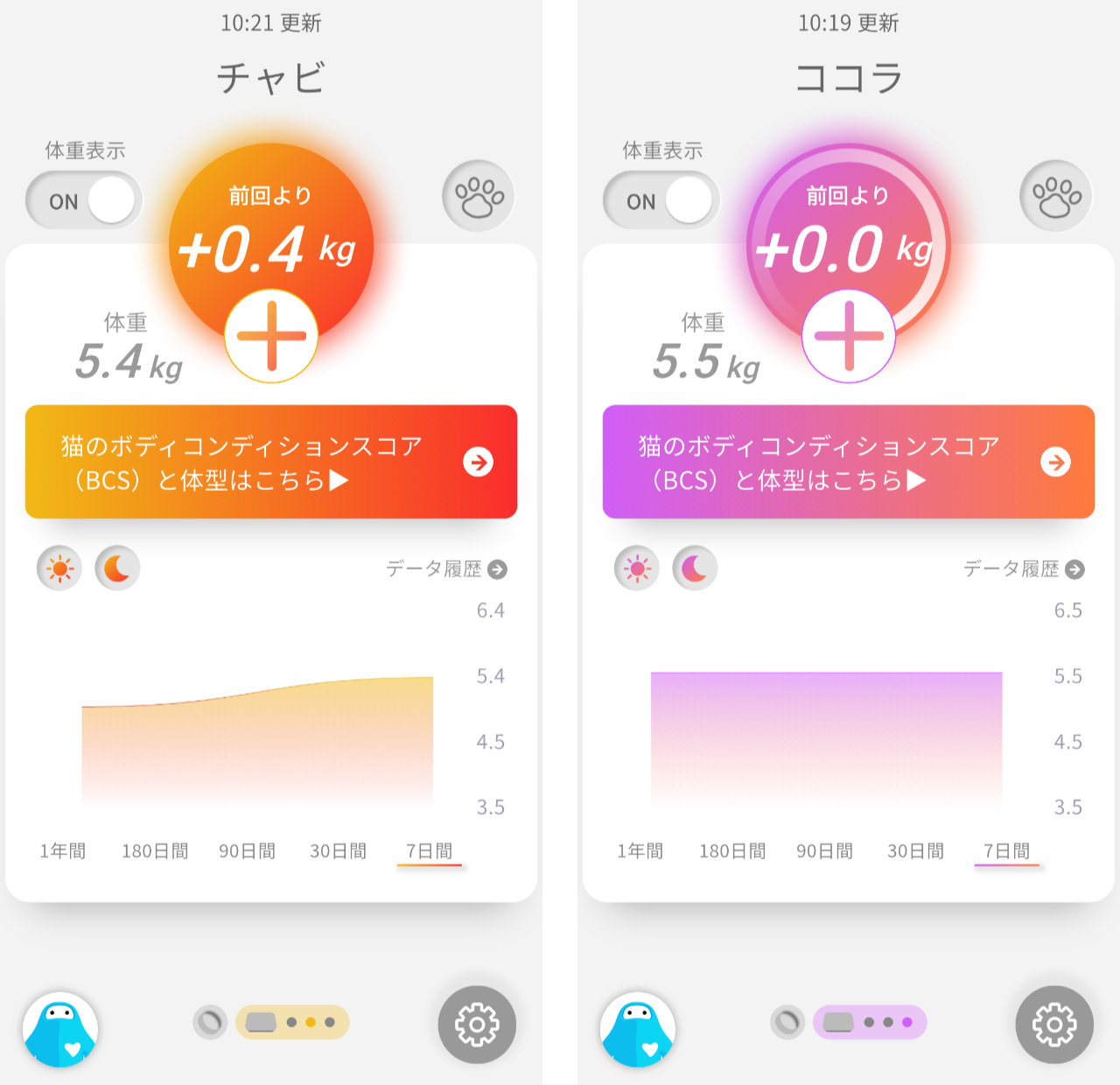Switch チャビ's graph to 30日間

pyautogui.click(x=338, y=850)
